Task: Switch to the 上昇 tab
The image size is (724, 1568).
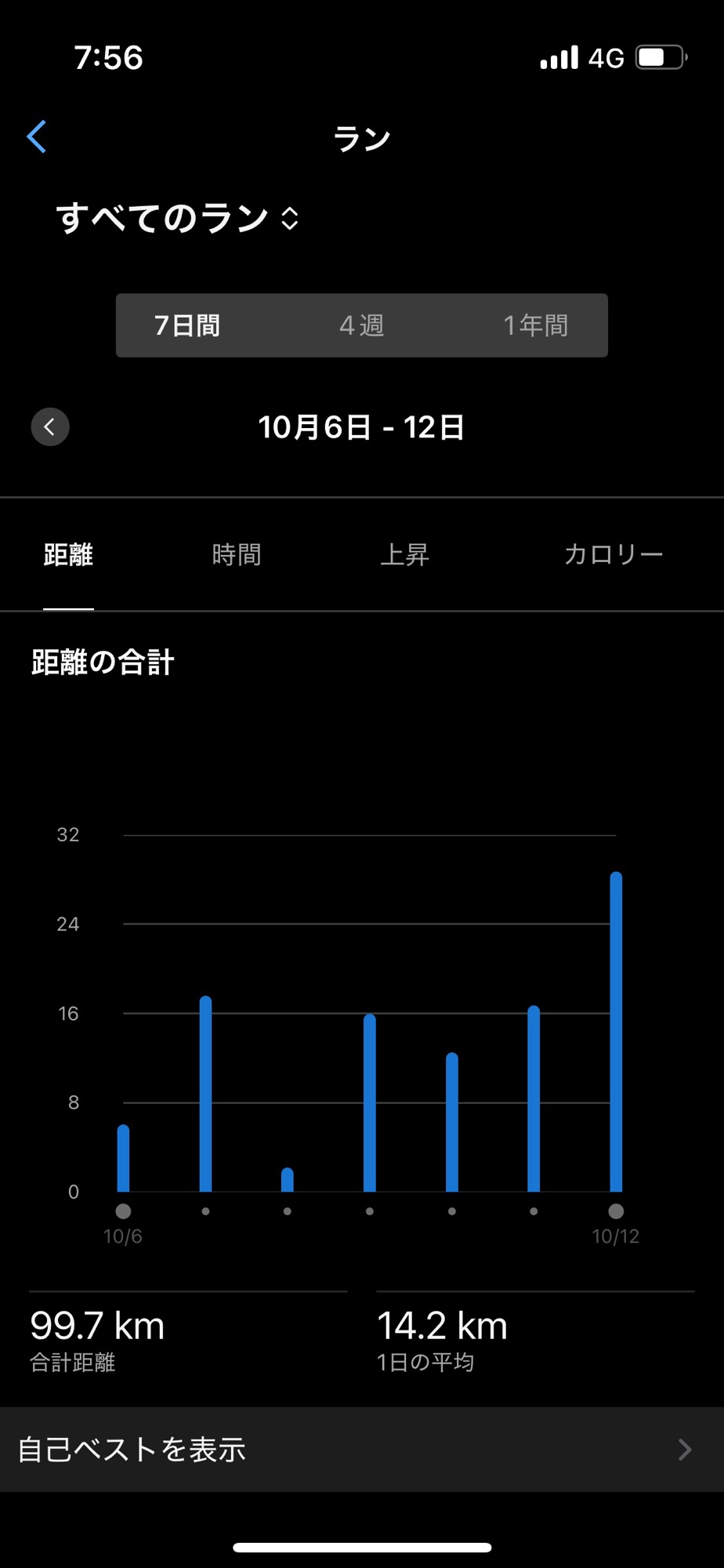Action: (404, 555)
